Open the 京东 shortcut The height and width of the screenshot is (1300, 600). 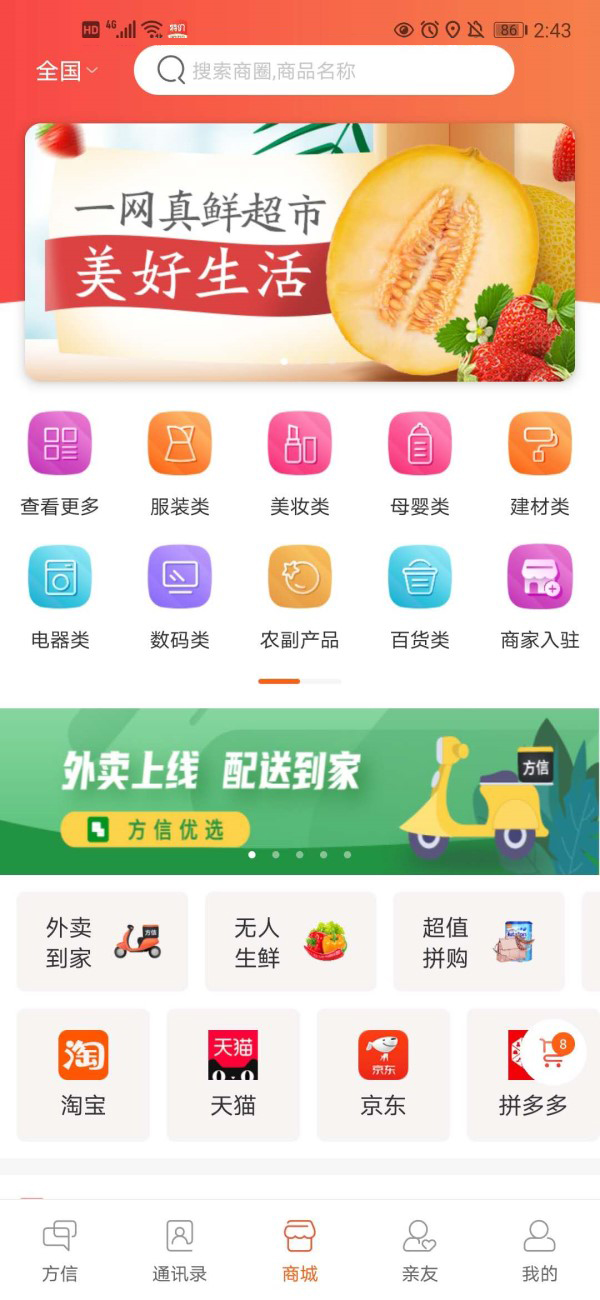coord(383,1073)
